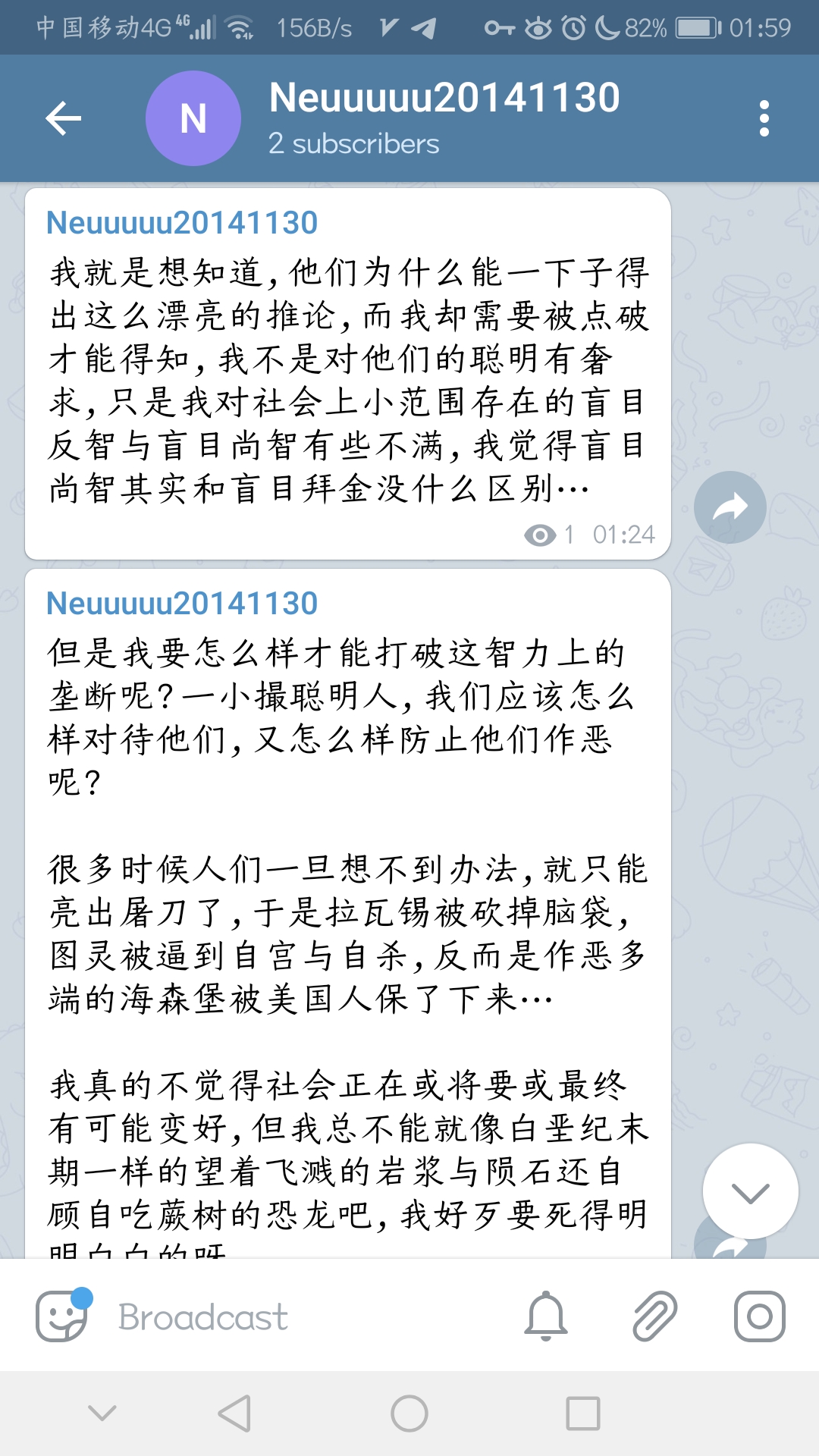The height and width of the screenshot is (1456, 819).
Task: Forward the 01:24 message
Action: click(730, 507)
